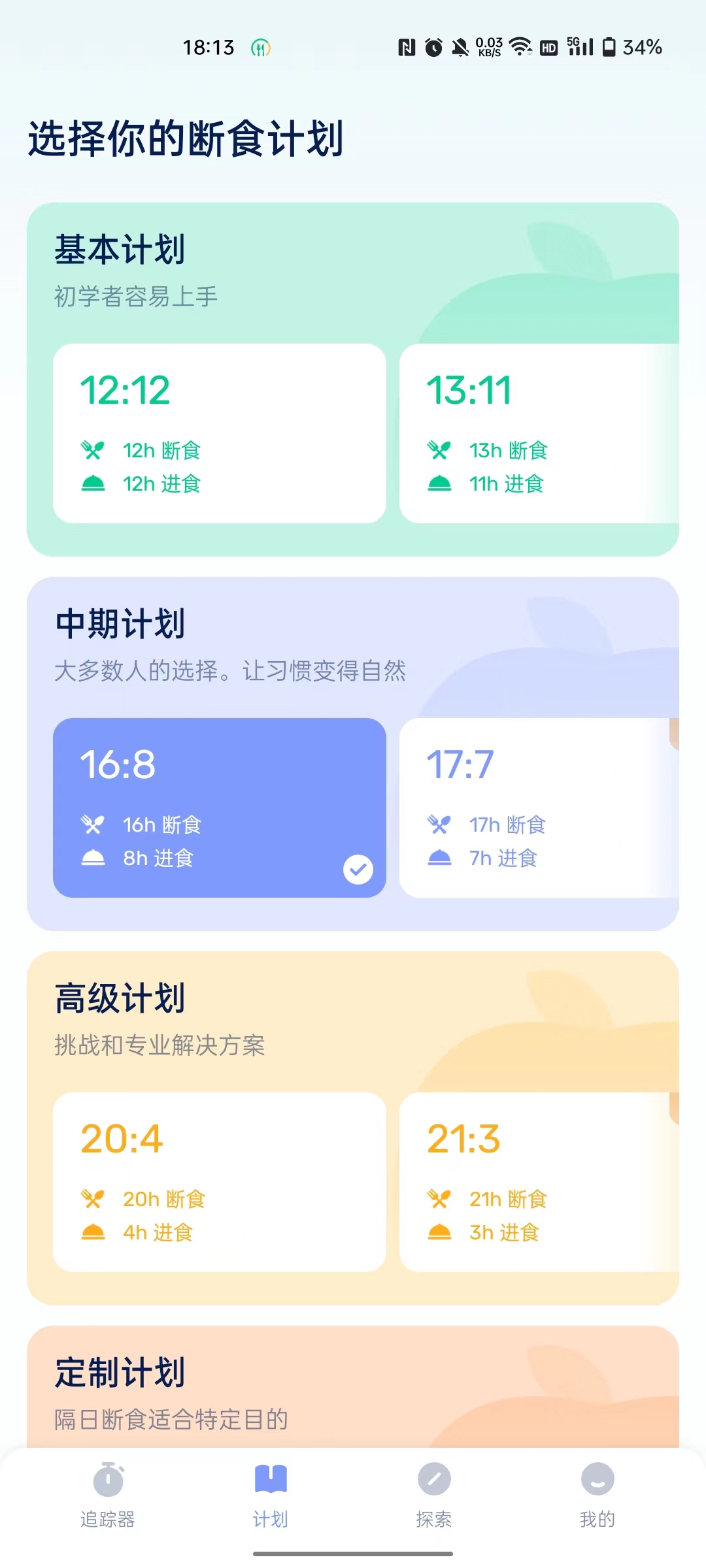Click the fork-and-knife icon in the 16:8 card
Screen dimensions: 706x1568
point(92,825)
